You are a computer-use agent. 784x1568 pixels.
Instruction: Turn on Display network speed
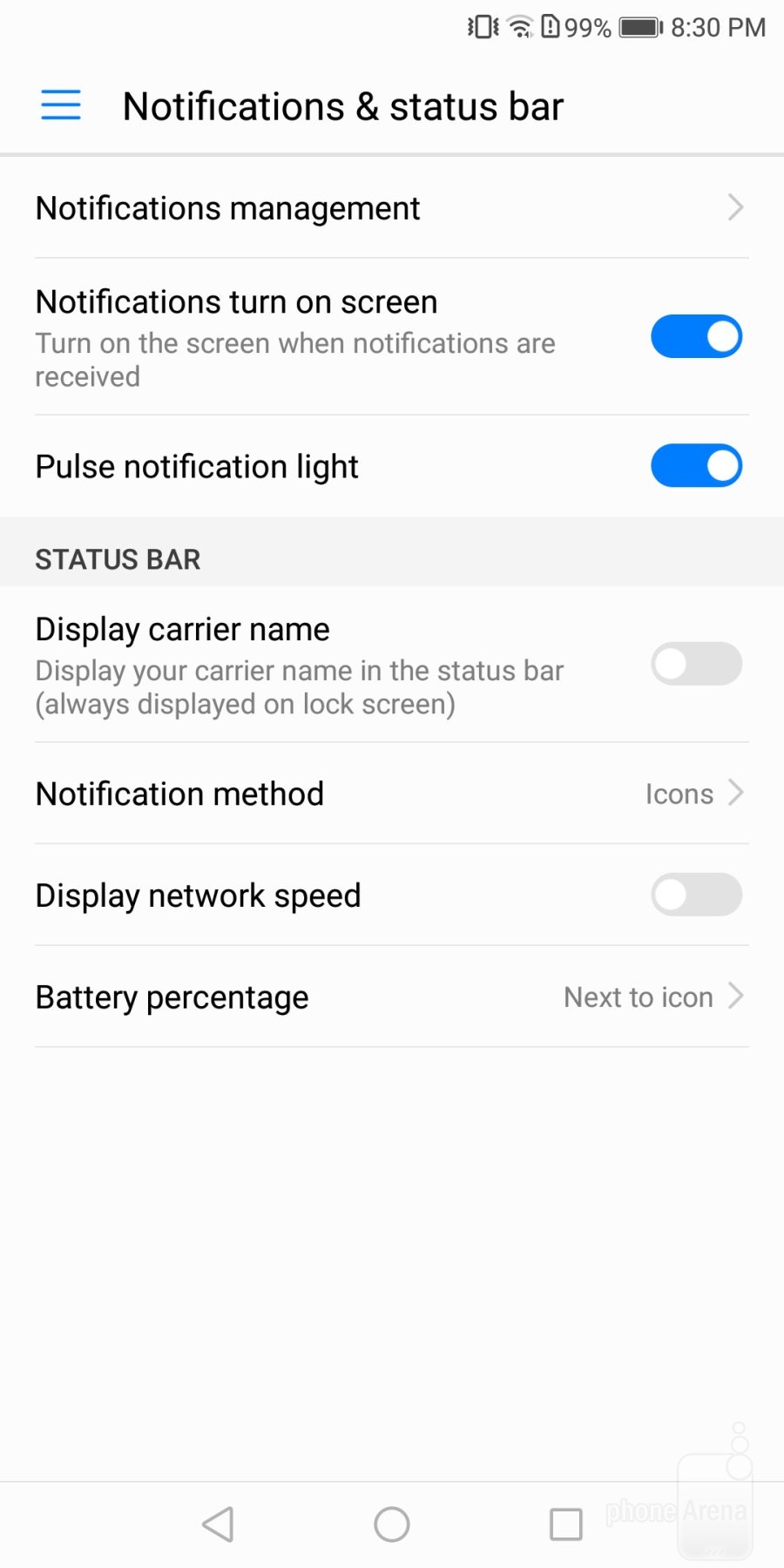click(696, 896)
